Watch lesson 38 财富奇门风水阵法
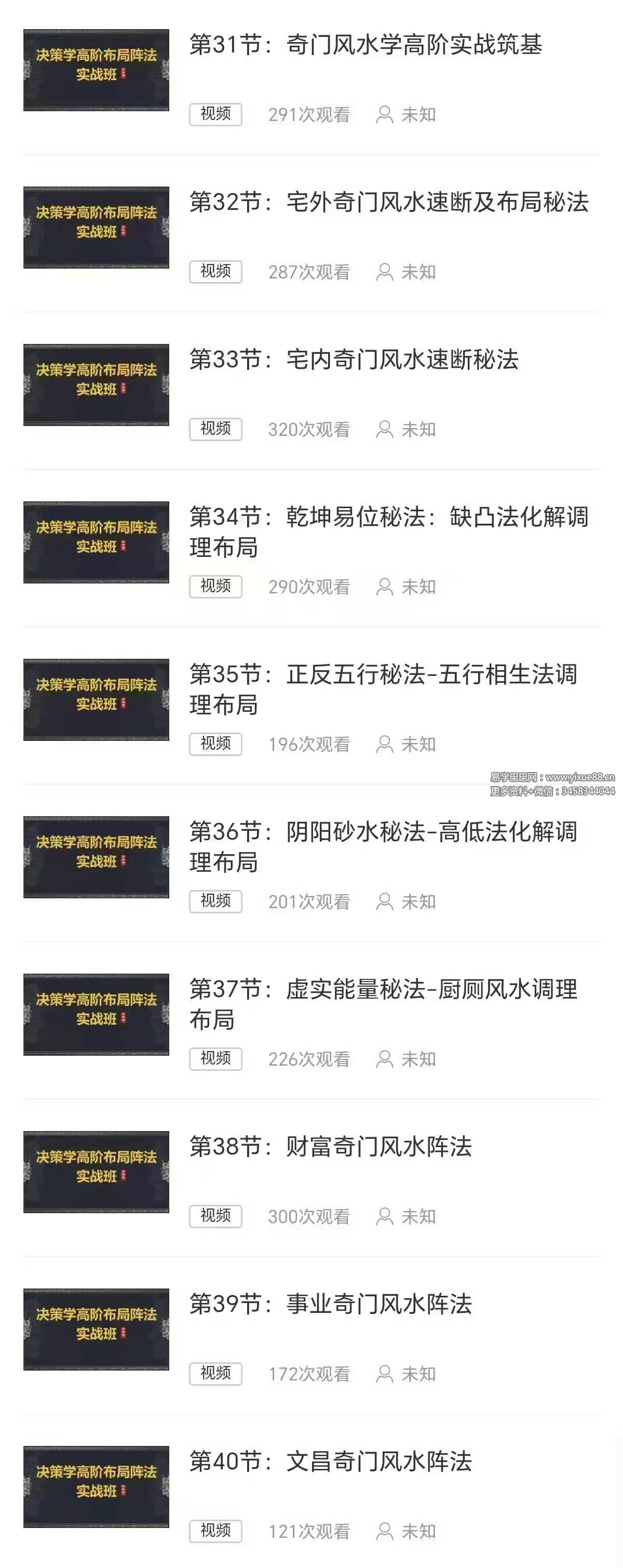 tap(330, 1147)
